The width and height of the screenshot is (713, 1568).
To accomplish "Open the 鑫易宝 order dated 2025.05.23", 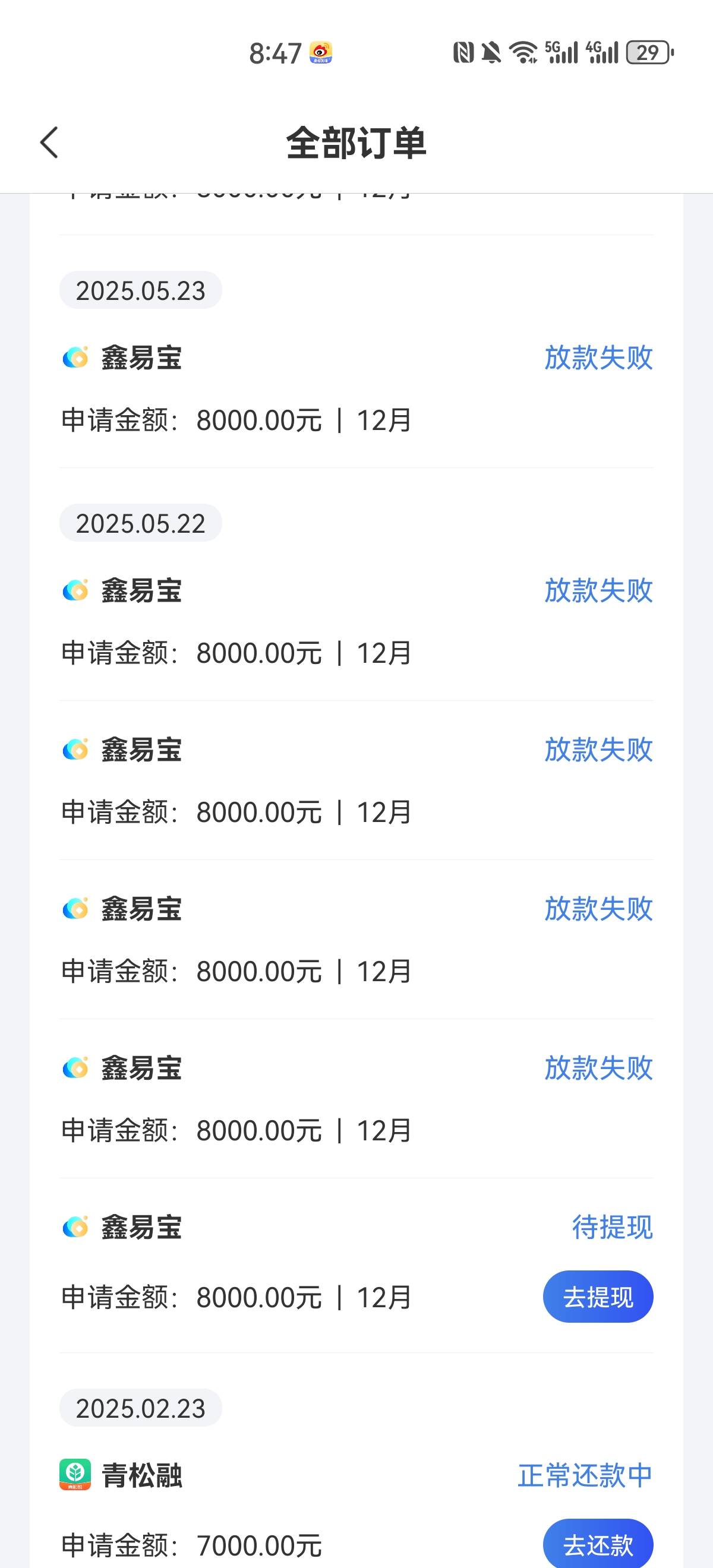I will pyautogui.click(x=356, y=388).
